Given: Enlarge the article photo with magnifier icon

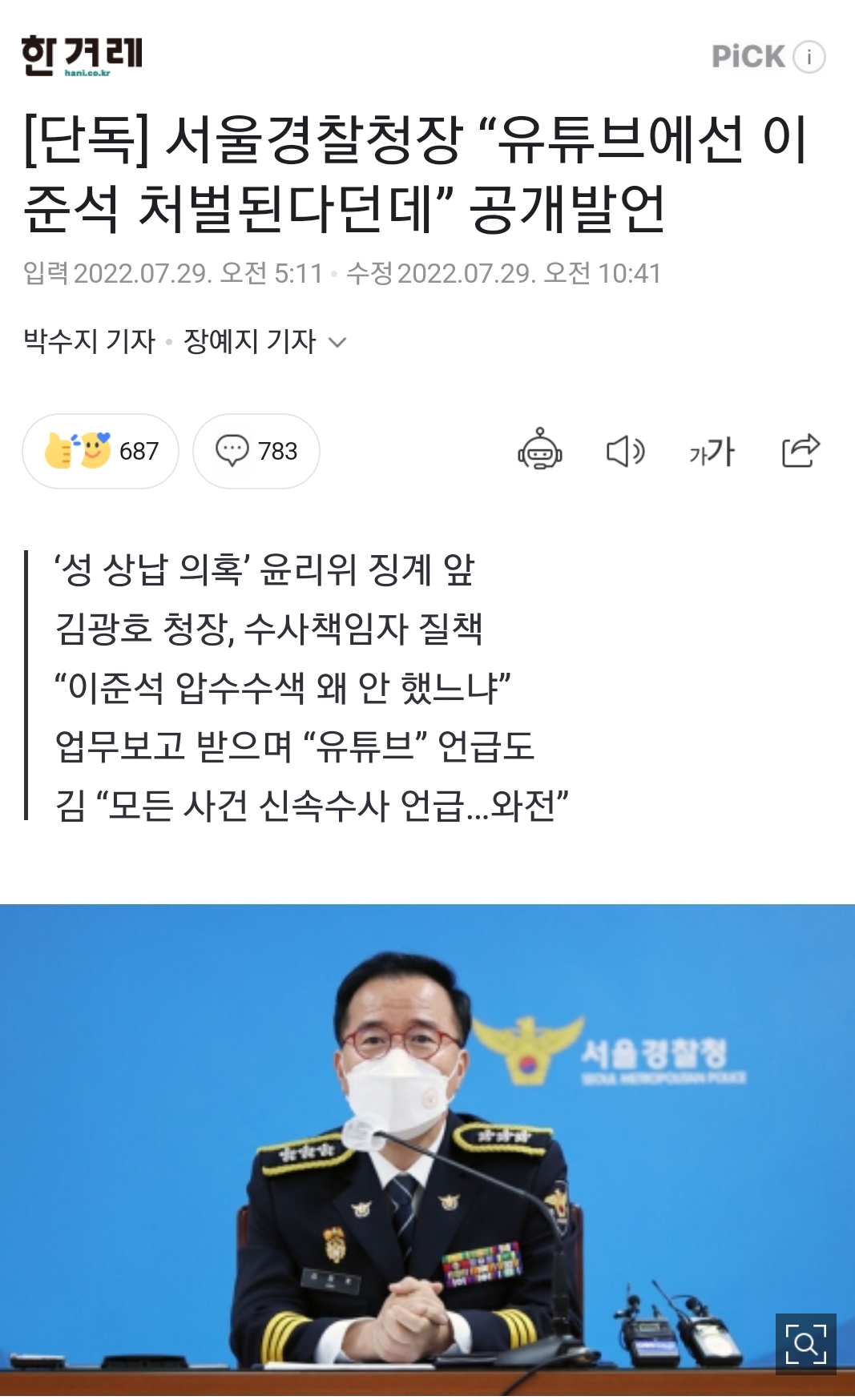Looking at the screenshot, I should (x=805, y=1343).
